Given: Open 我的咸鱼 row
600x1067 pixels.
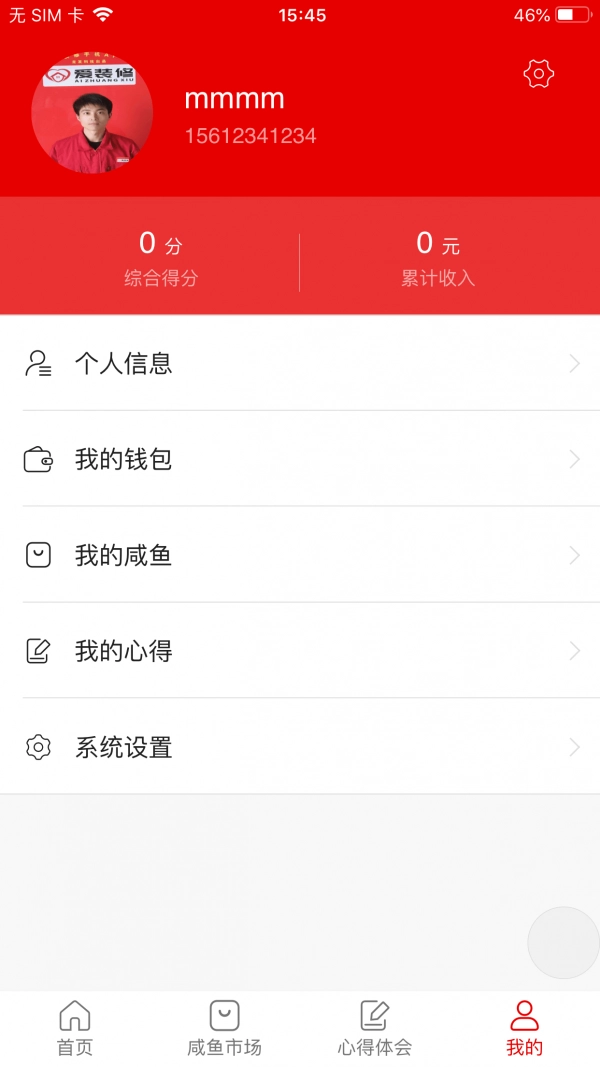Looking at the screenshot, I should coord(300,555).
